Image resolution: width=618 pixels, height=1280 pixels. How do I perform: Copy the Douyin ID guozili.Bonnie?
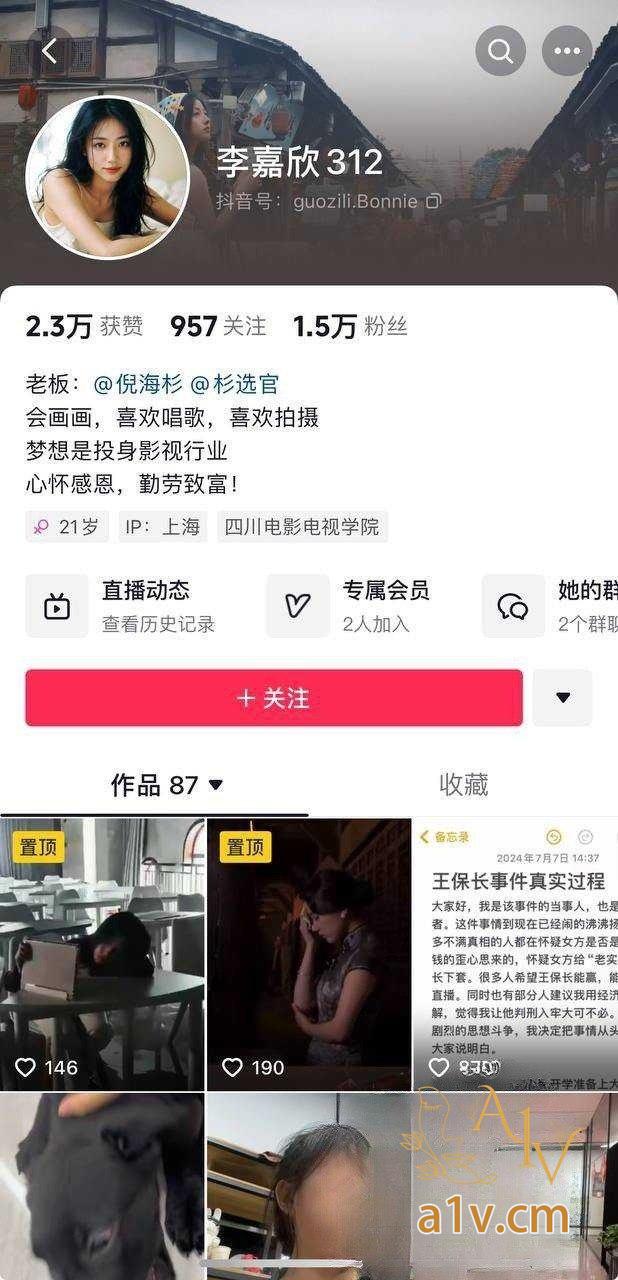click(433, 201)
